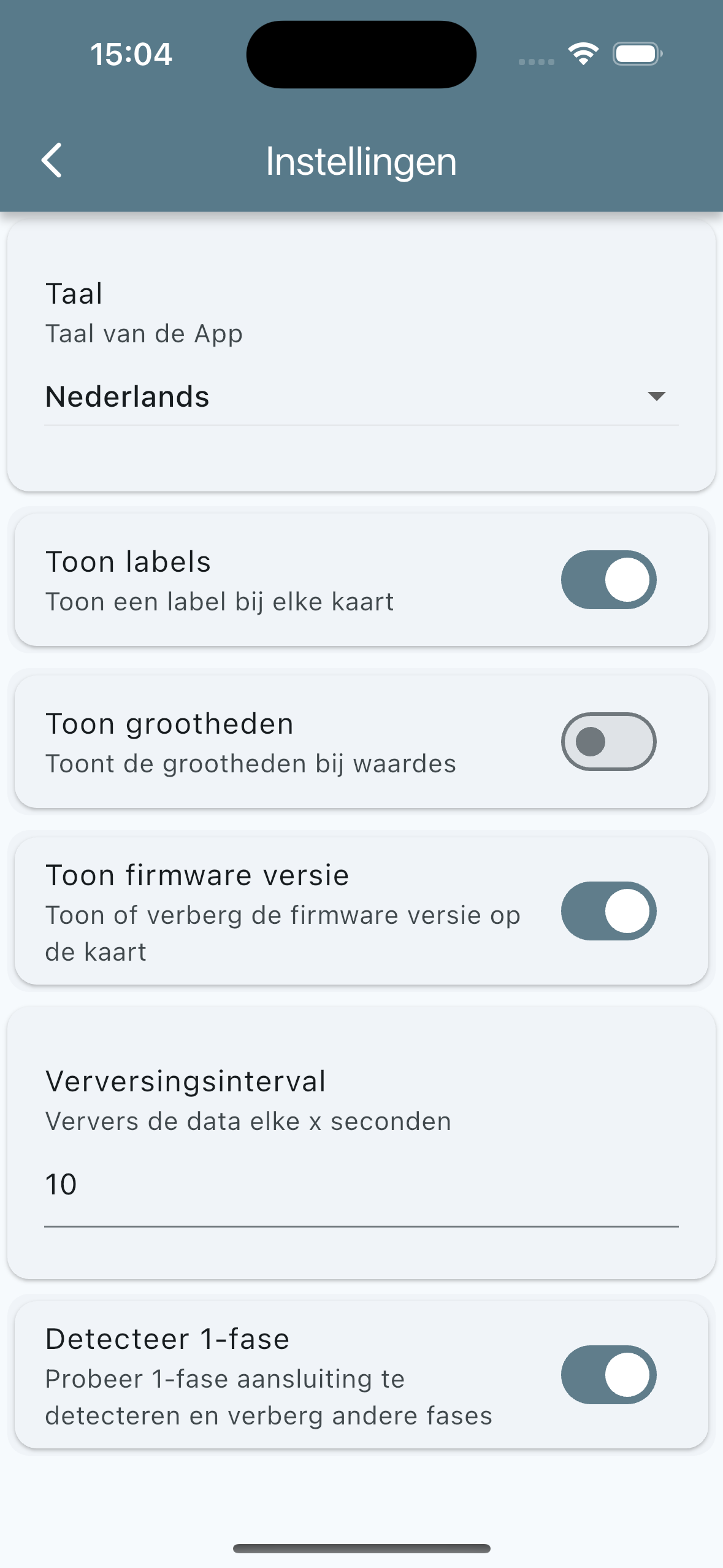Image resolution: width=723 pixels, height=1568 pixels.
Task: Go back from Instellingen
Action: pos(52,161)
